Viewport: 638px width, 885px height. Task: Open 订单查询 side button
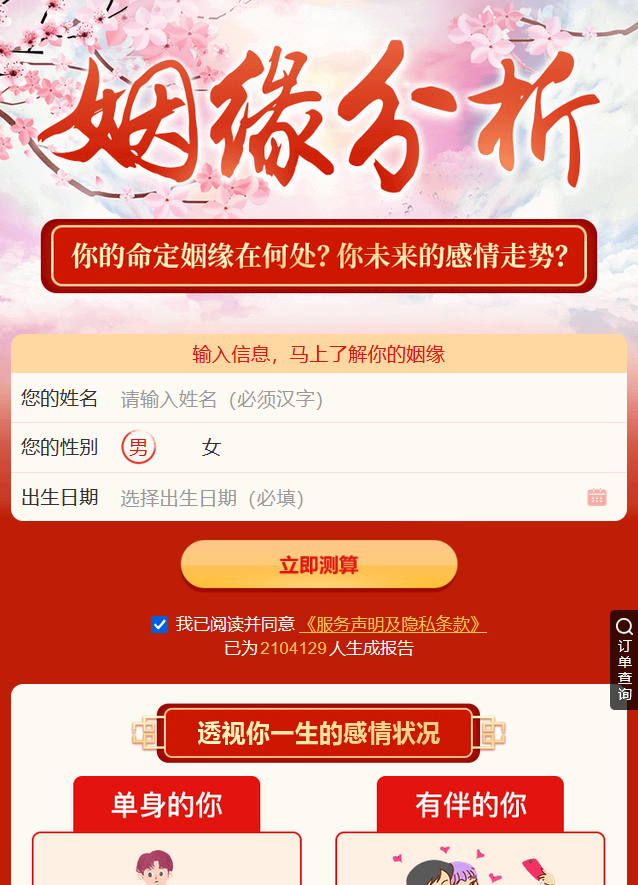pyautogui.click(x=624, y=659)
